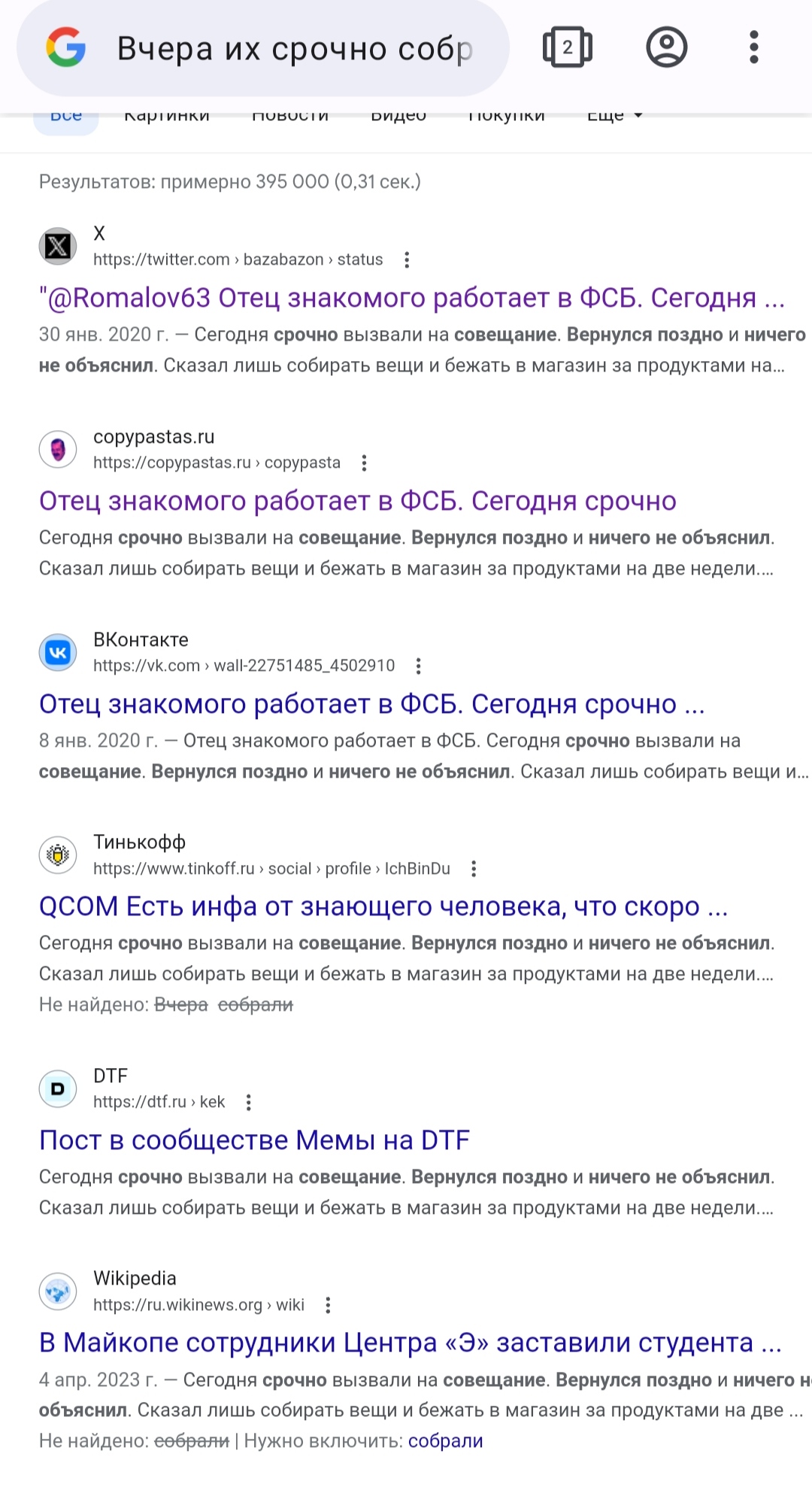Open options for the twitter.com result
Screen dimensions: 812x1496
pyautogui.click(x=407, y=259)
